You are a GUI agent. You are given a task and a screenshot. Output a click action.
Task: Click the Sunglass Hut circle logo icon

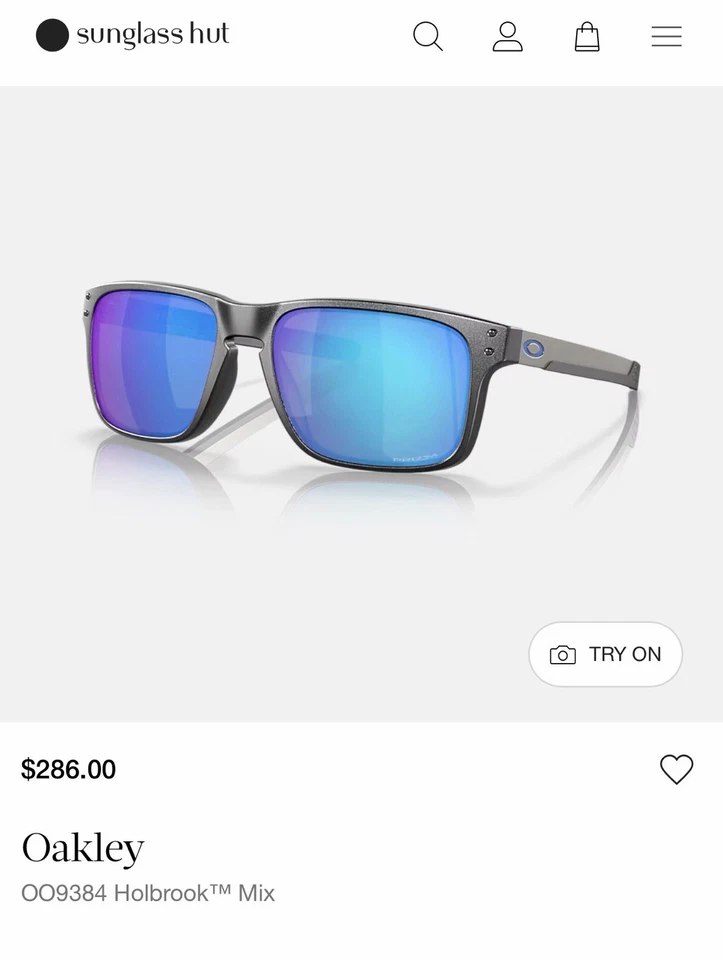pos(52,35)
